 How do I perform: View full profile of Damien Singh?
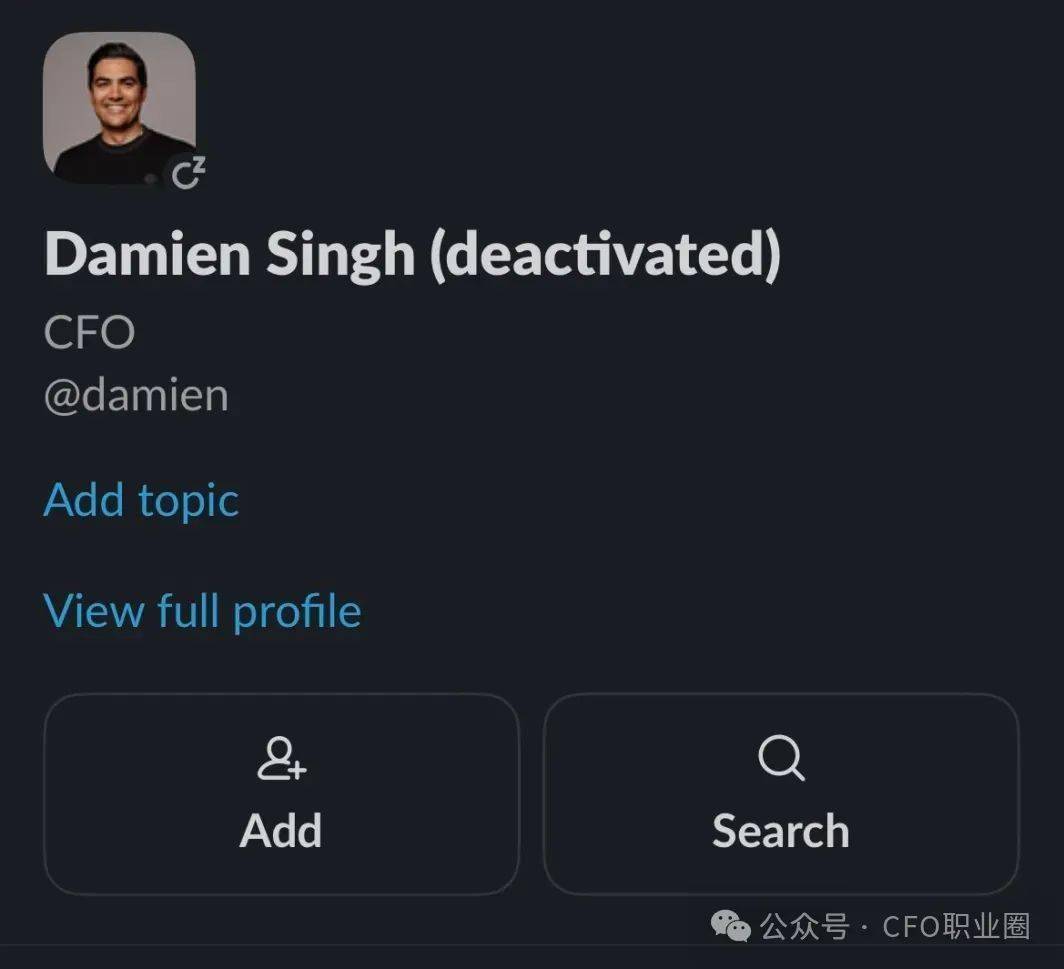202,610
